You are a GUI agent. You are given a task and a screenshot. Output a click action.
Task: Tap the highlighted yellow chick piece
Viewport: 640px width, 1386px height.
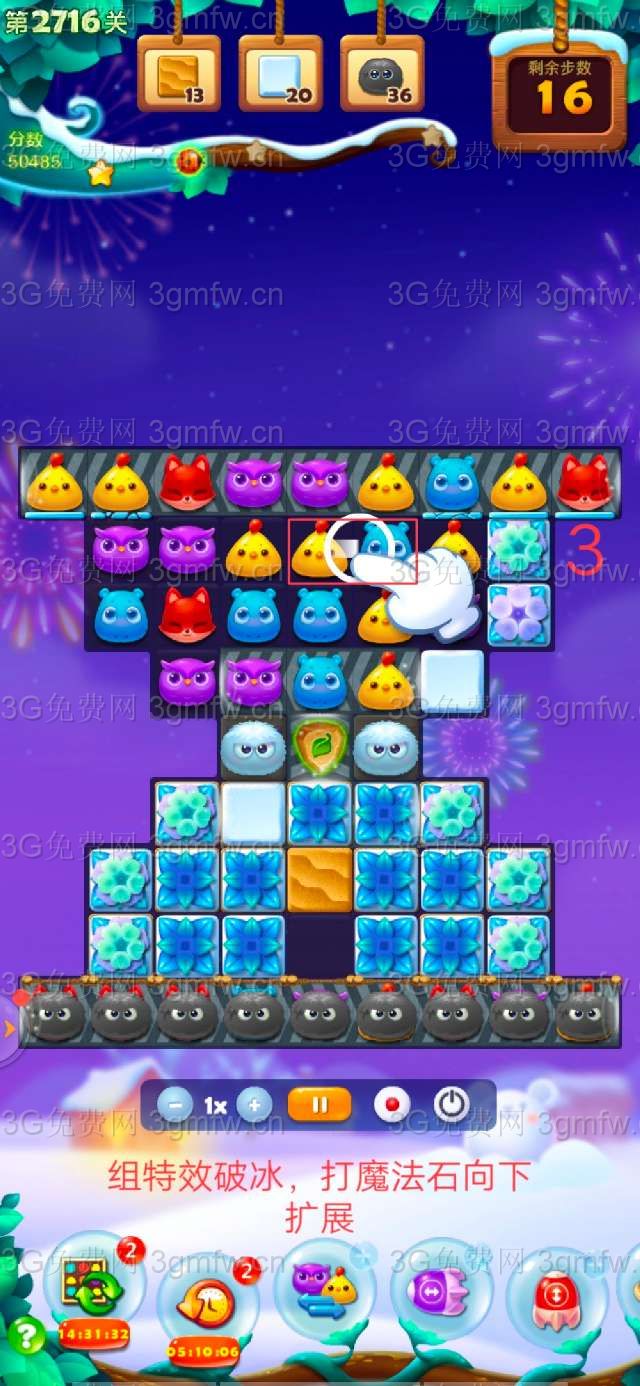318,551
